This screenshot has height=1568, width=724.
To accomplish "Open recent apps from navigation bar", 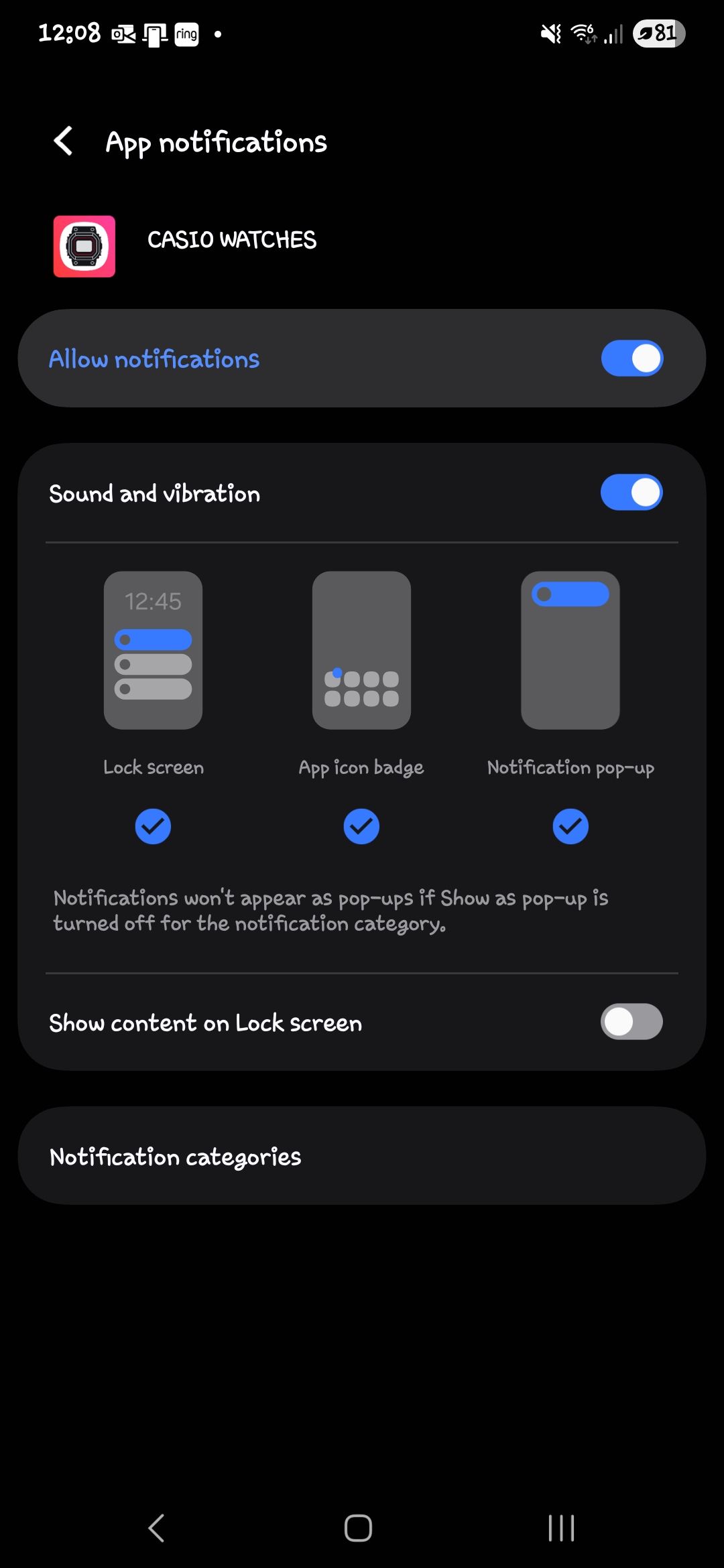I will pyautogui.click(x=561, y=1528).
